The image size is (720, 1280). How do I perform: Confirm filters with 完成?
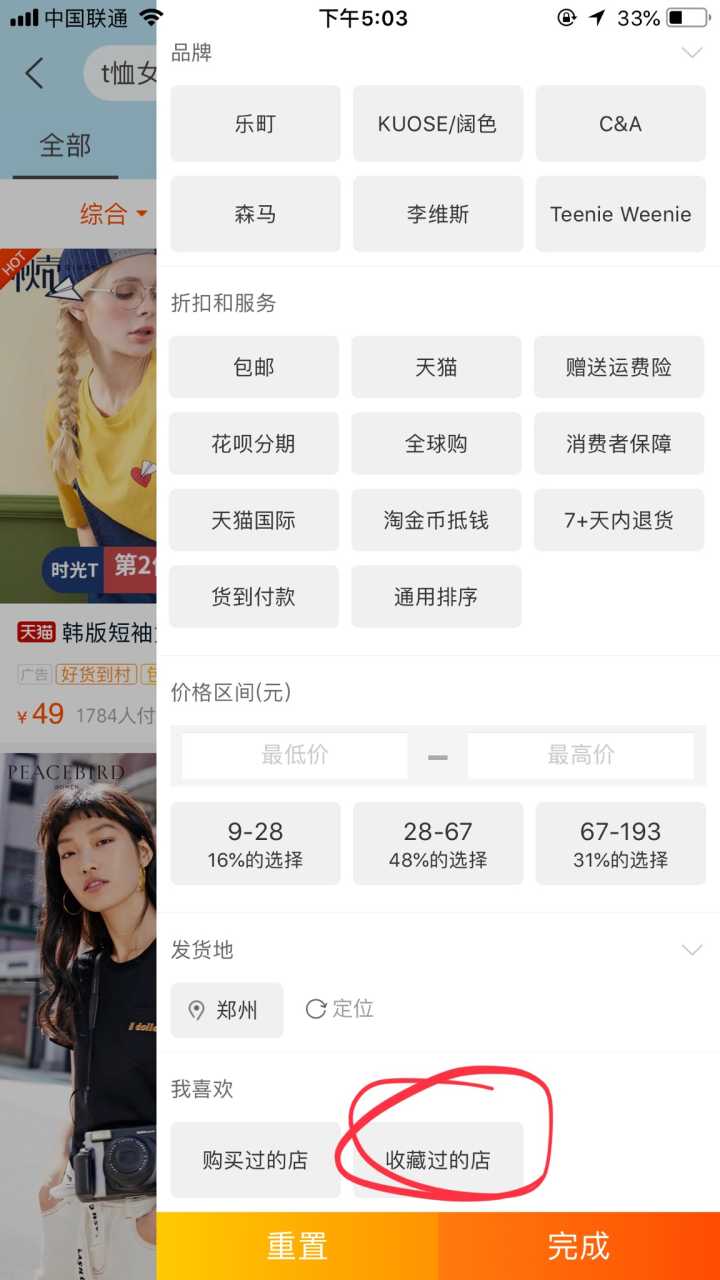point(578,1246)
